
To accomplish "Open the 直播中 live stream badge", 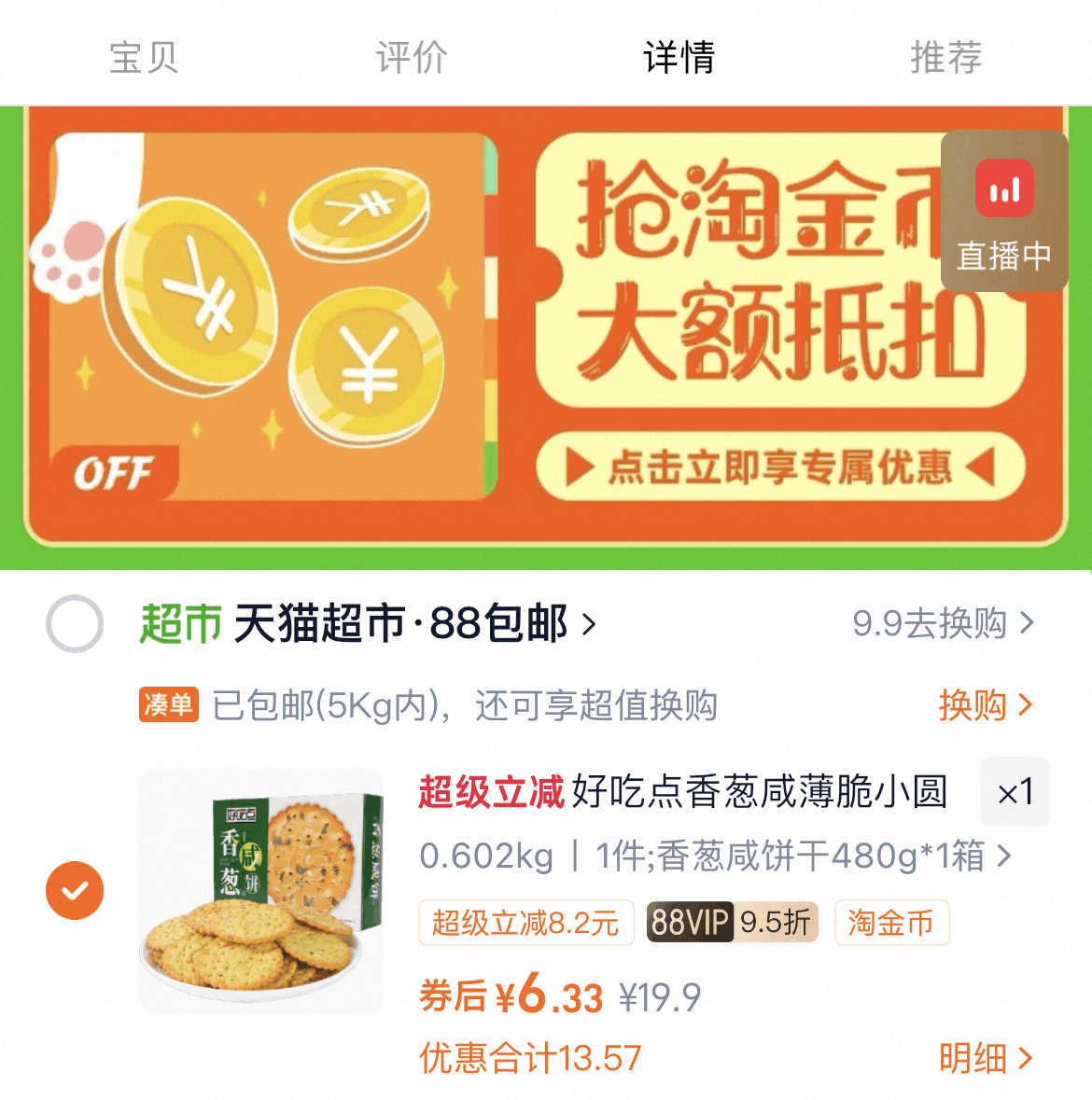I will tap(1003, 212).
